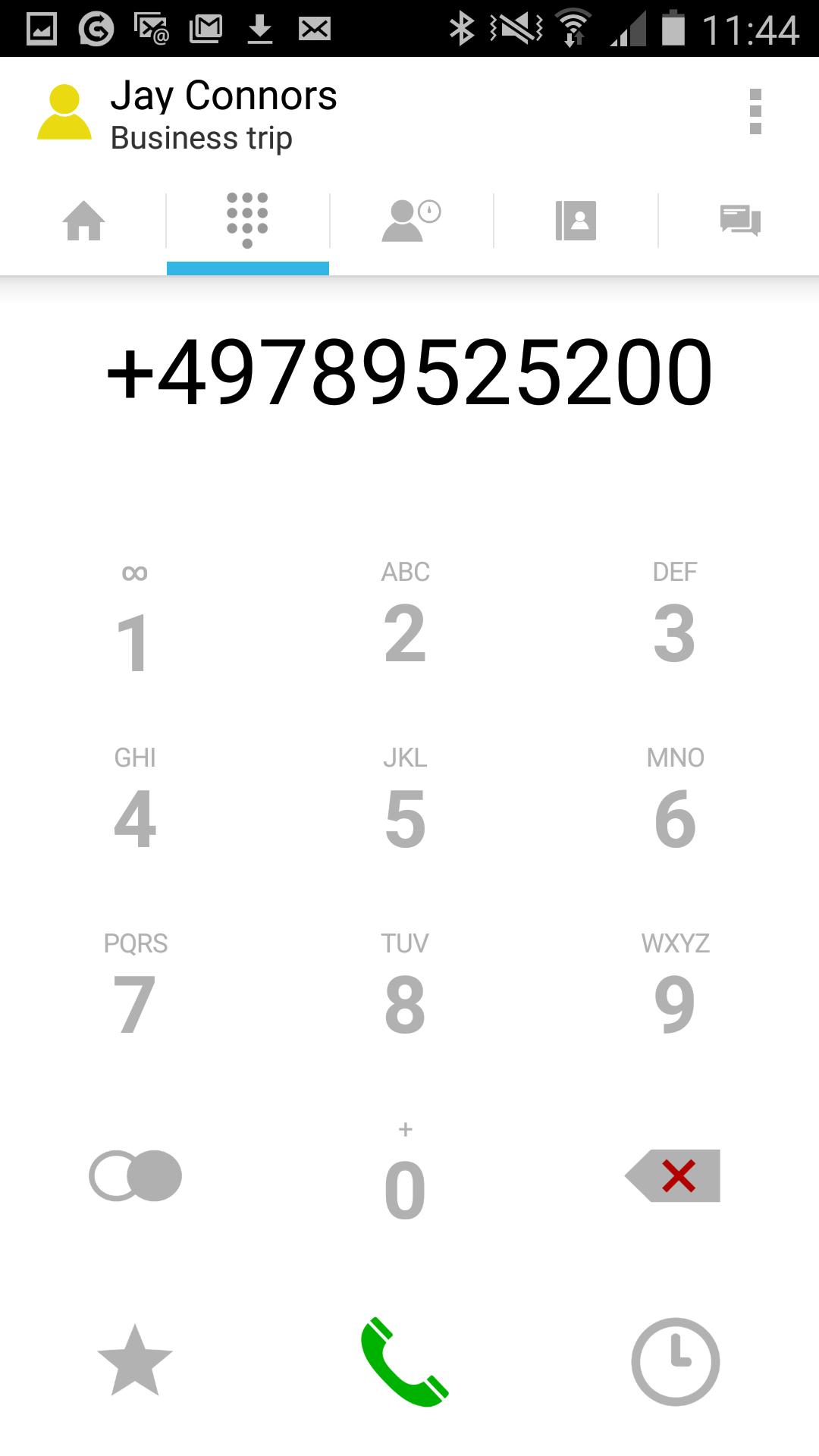
Task: Tap the 4 GHI key
Action: 134,807
